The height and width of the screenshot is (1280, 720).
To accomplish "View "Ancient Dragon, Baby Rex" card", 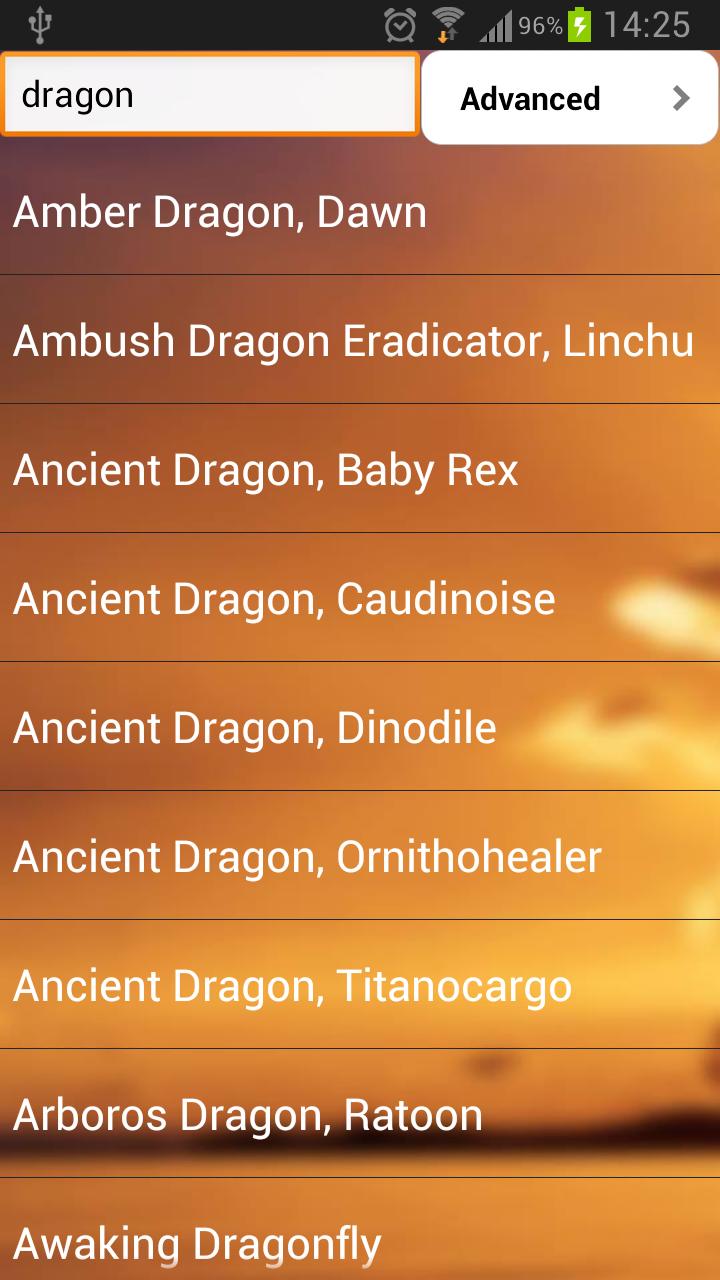I will [360, 470].
